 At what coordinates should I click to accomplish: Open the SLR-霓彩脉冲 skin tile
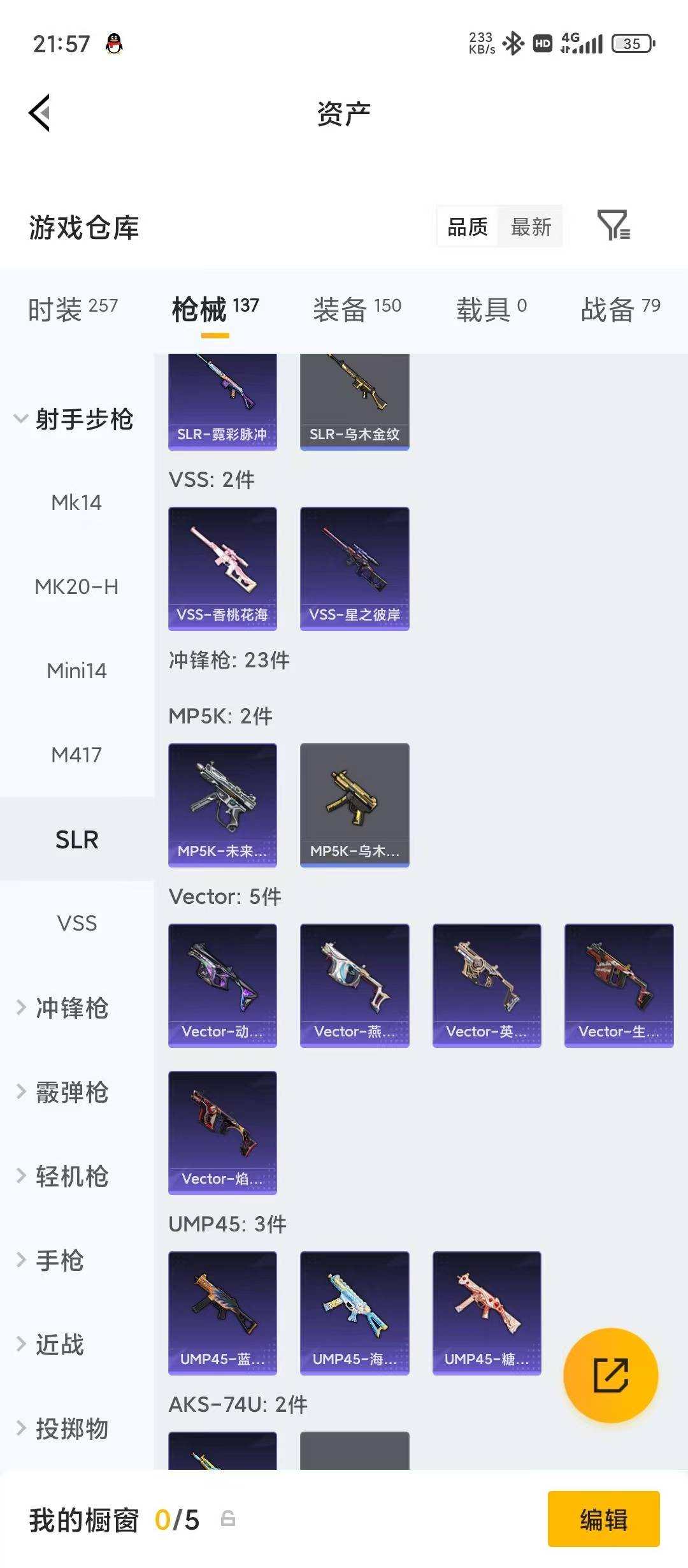pyautogui.click(x=222, y=402)
